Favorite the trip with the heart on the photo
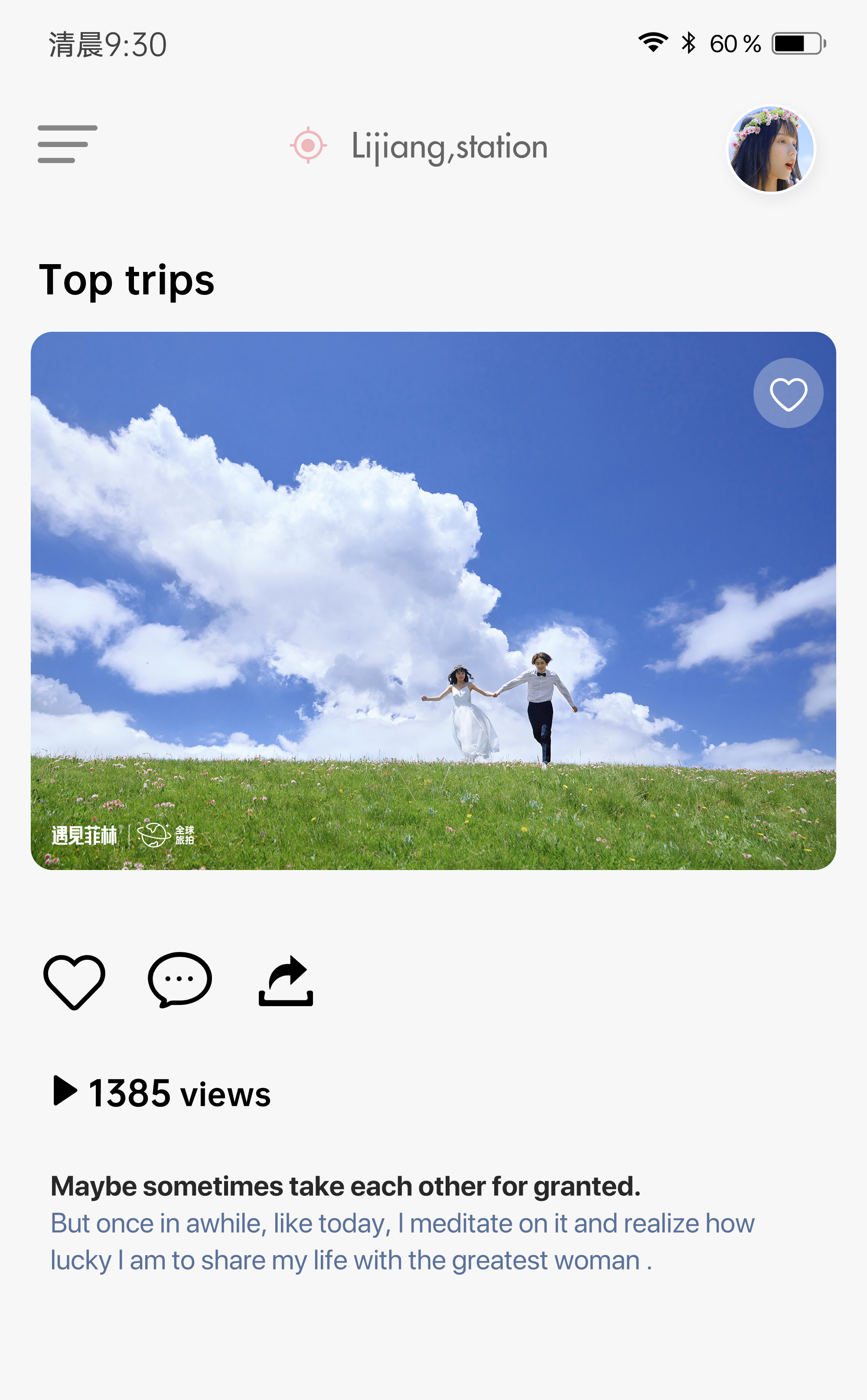The image size is (867, 1400). (x=788, y=393)
